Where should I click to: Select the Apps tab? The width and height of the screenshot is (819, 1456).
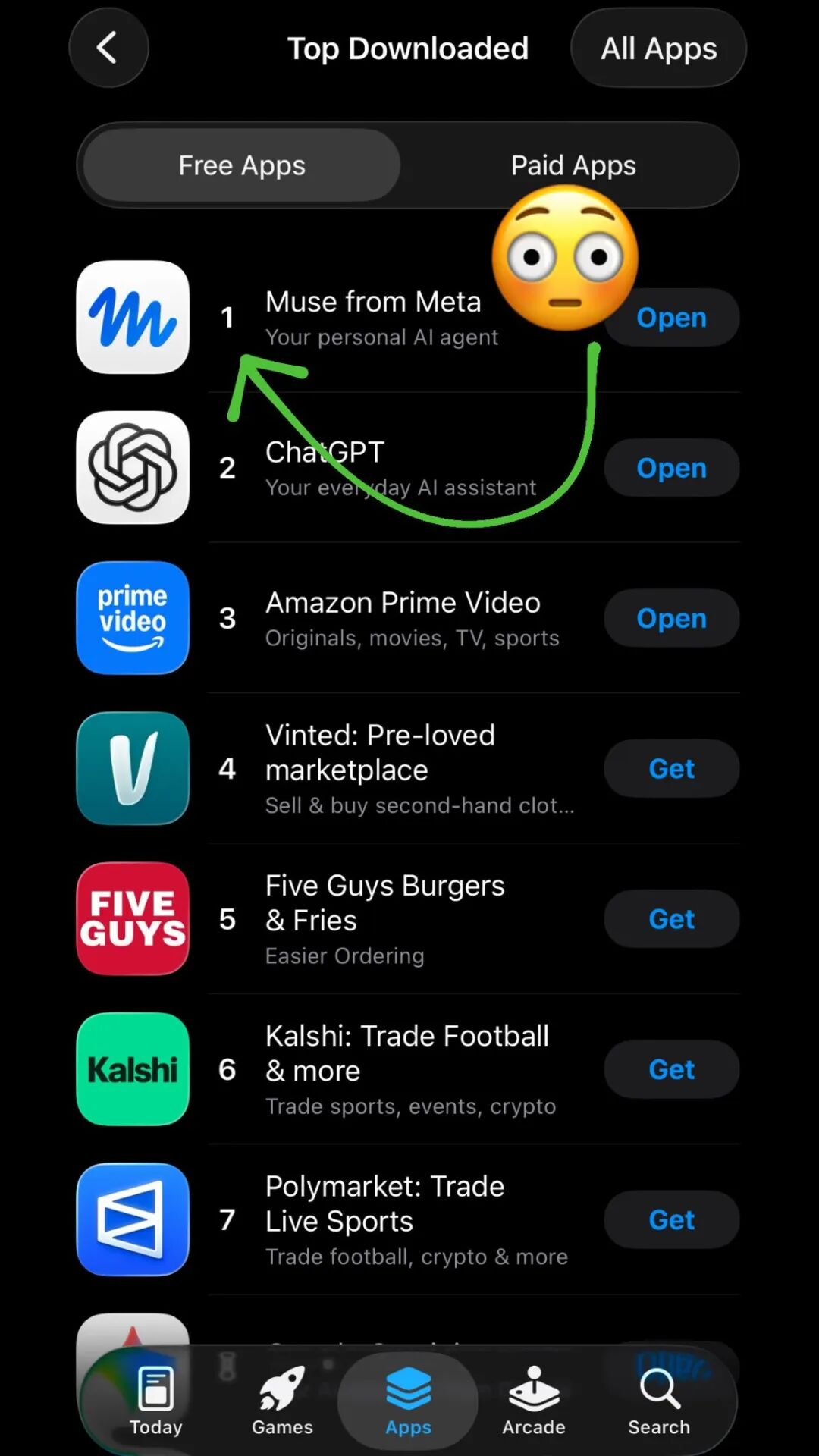tap(408, 1400)
